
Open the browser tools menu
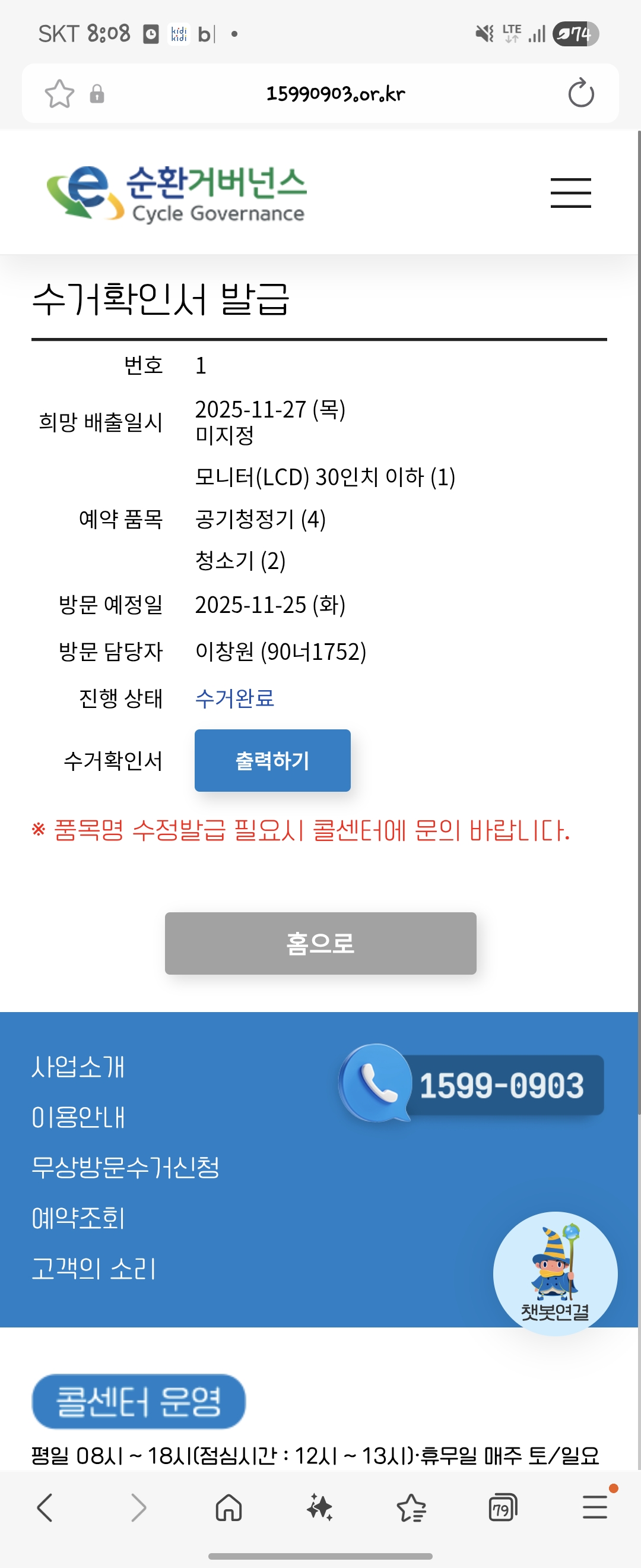click(594, 1507)
